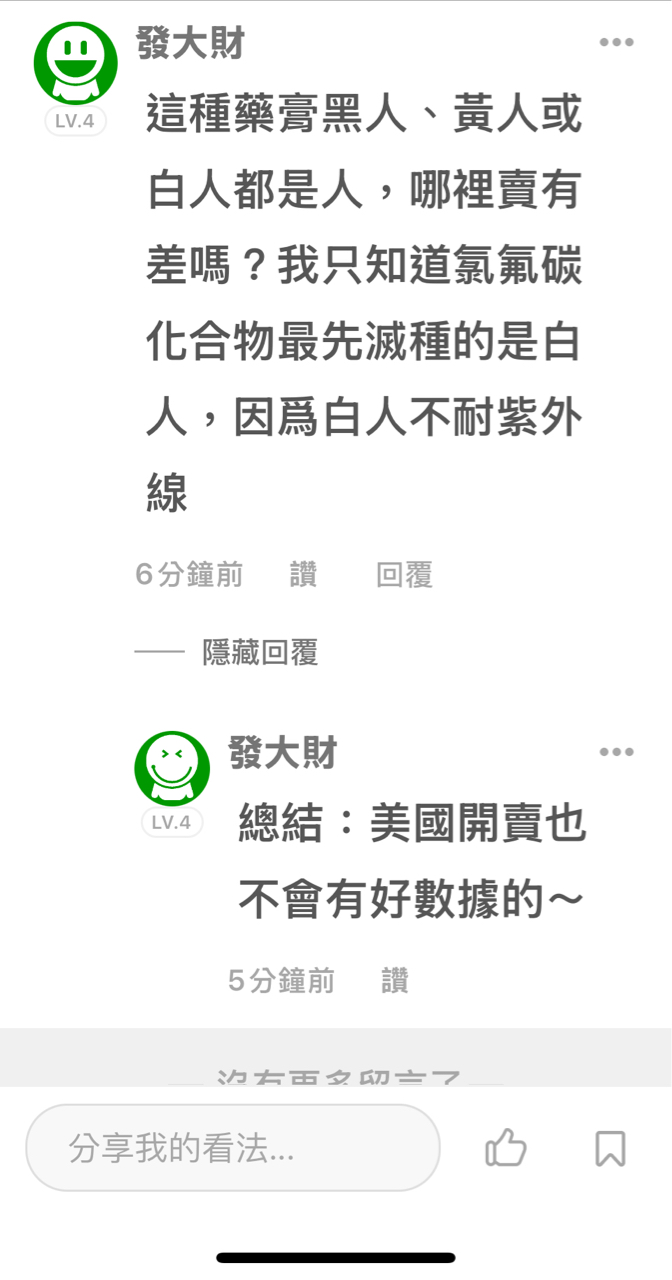This screenshot has width=672, height=1280.
Task: Open 發大財's avatar on the reply
Action: [171, 769]
